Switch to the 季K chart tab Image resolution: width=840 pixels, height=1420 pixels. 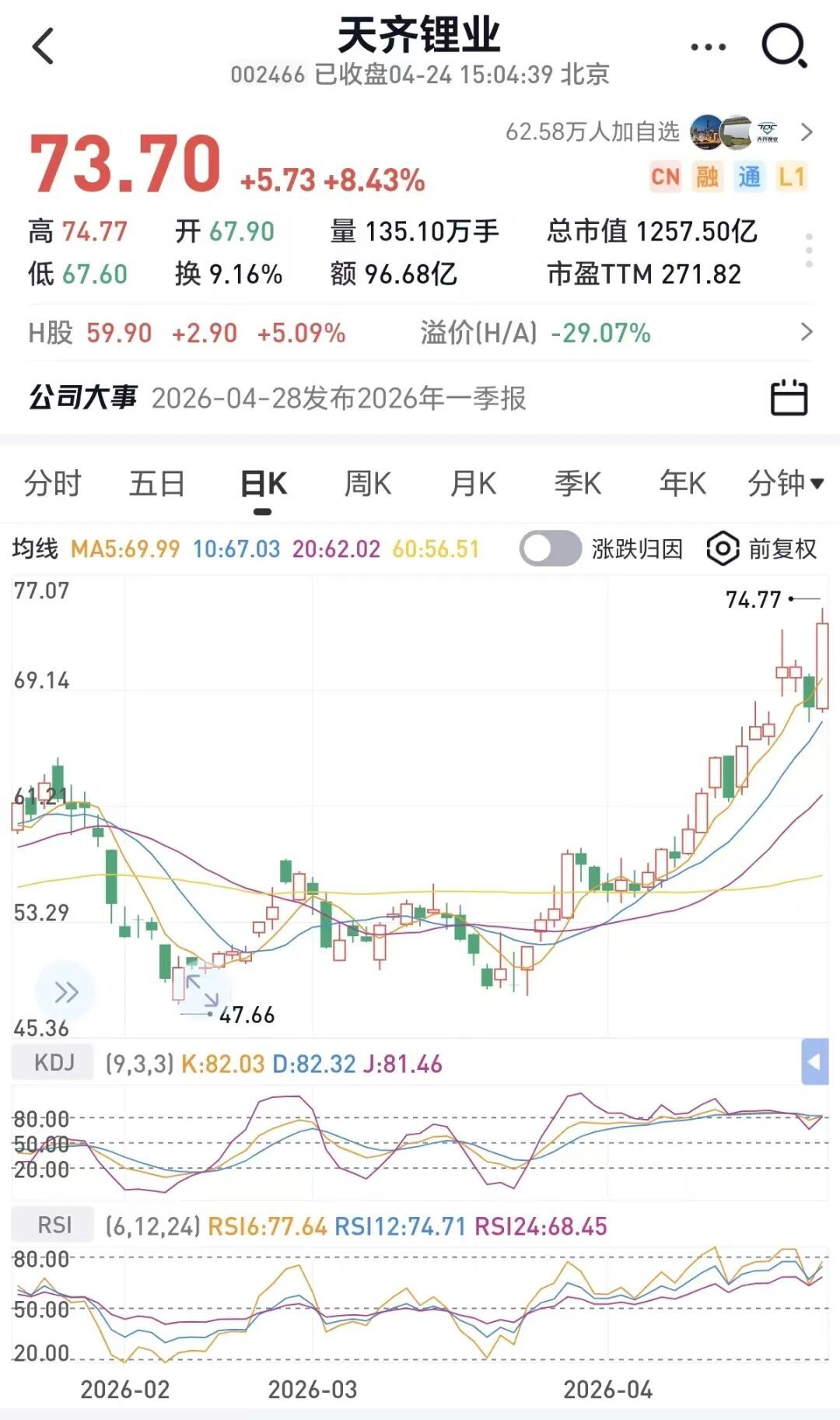(577, 484)
